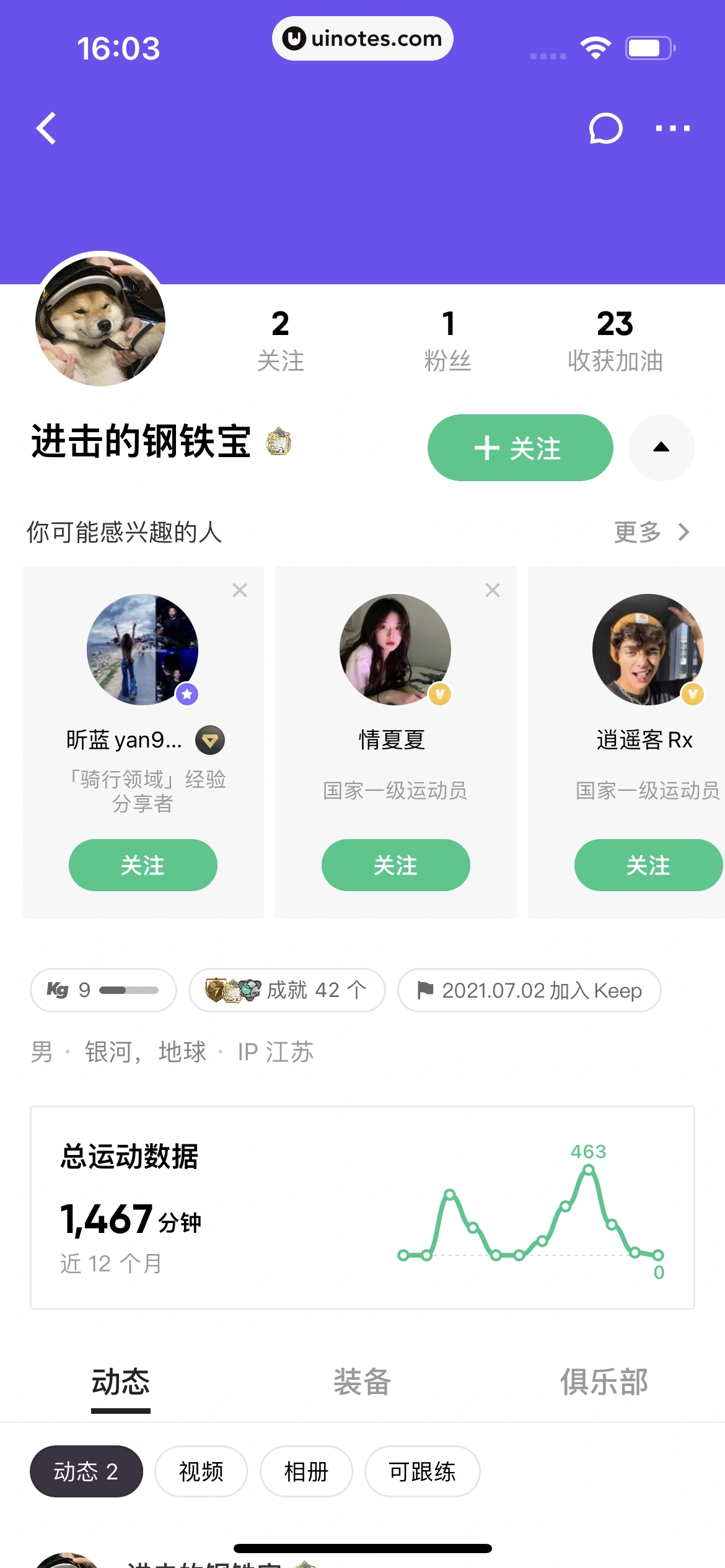Open the chat message icon

point(604,128)
